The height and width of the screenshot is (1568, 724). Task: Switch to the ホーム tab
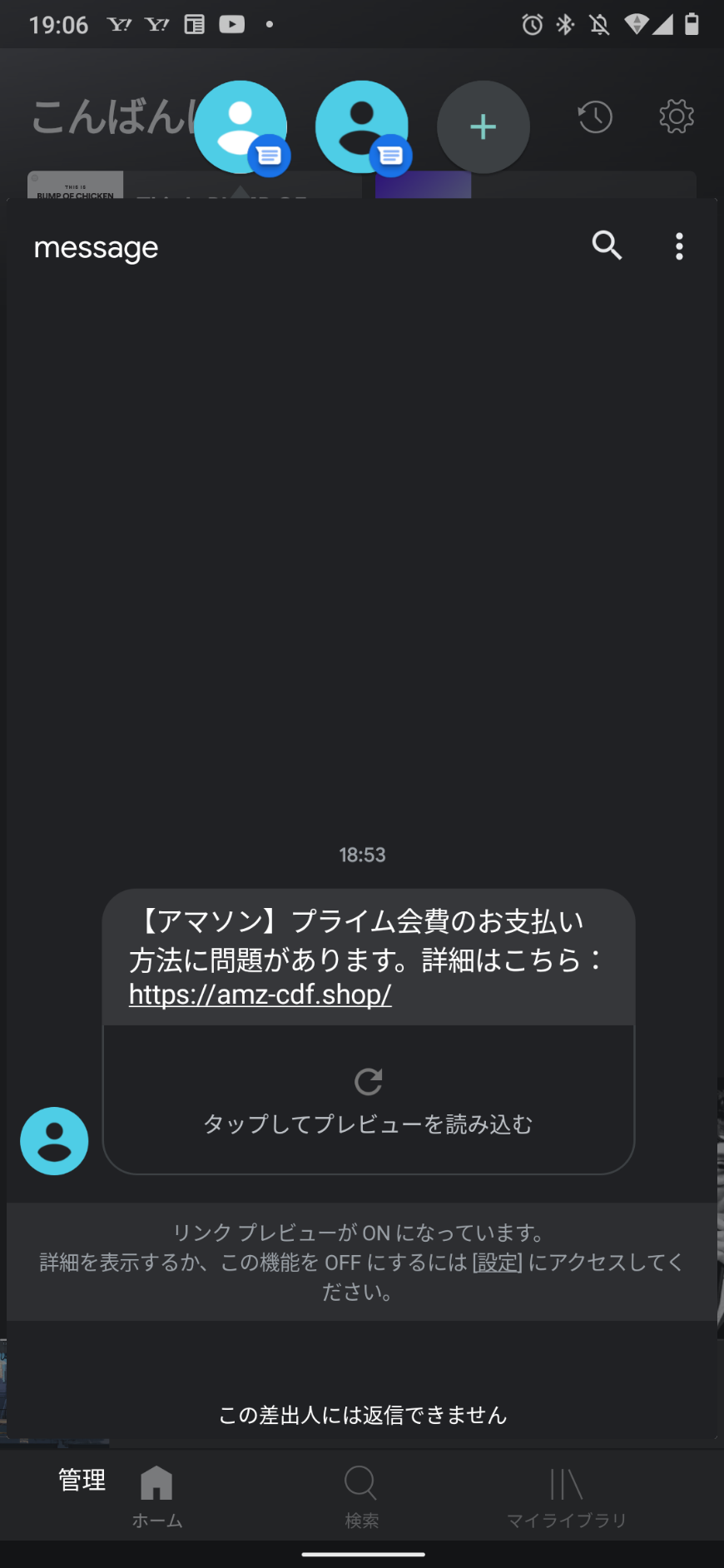[x=156, y=1496]
